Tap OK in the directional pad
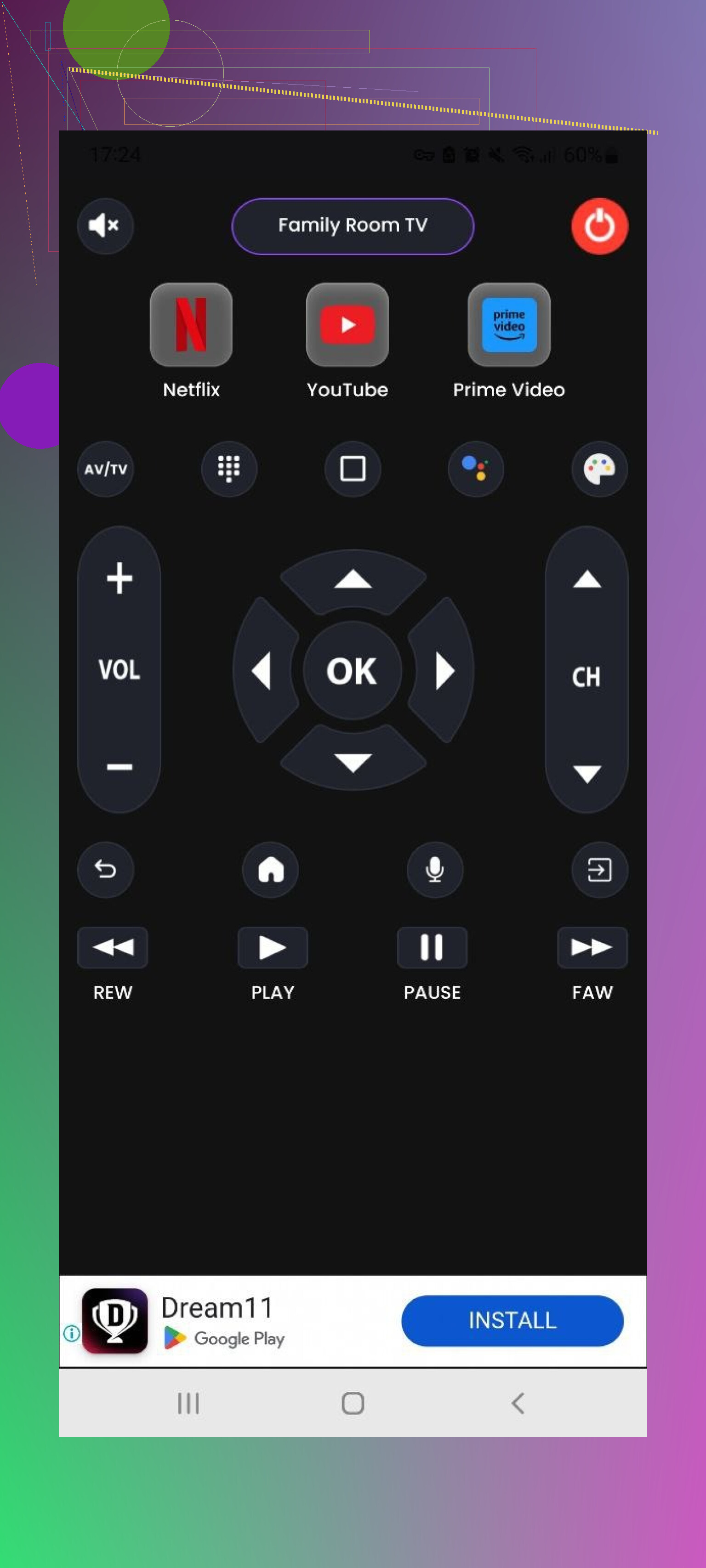The image size is (706, 1568). coord(352,670)
